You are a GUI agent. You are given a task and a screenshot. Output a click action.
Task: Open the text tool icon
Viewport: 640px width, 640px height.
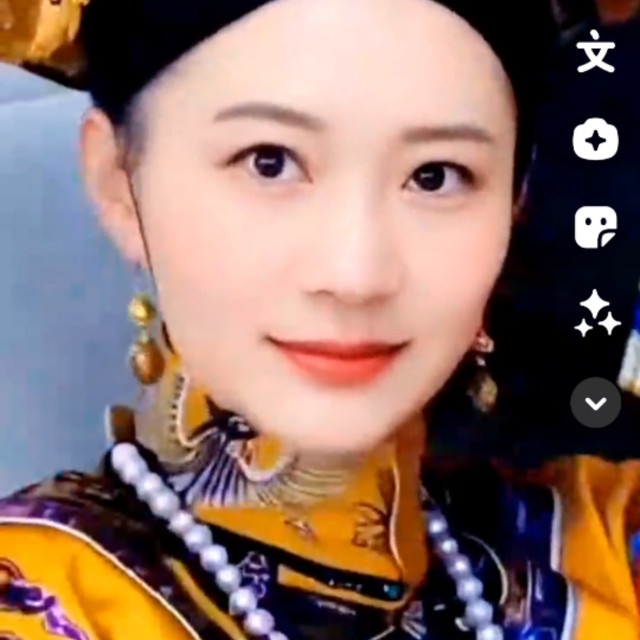pyautogui.click(x=595, y=51)
